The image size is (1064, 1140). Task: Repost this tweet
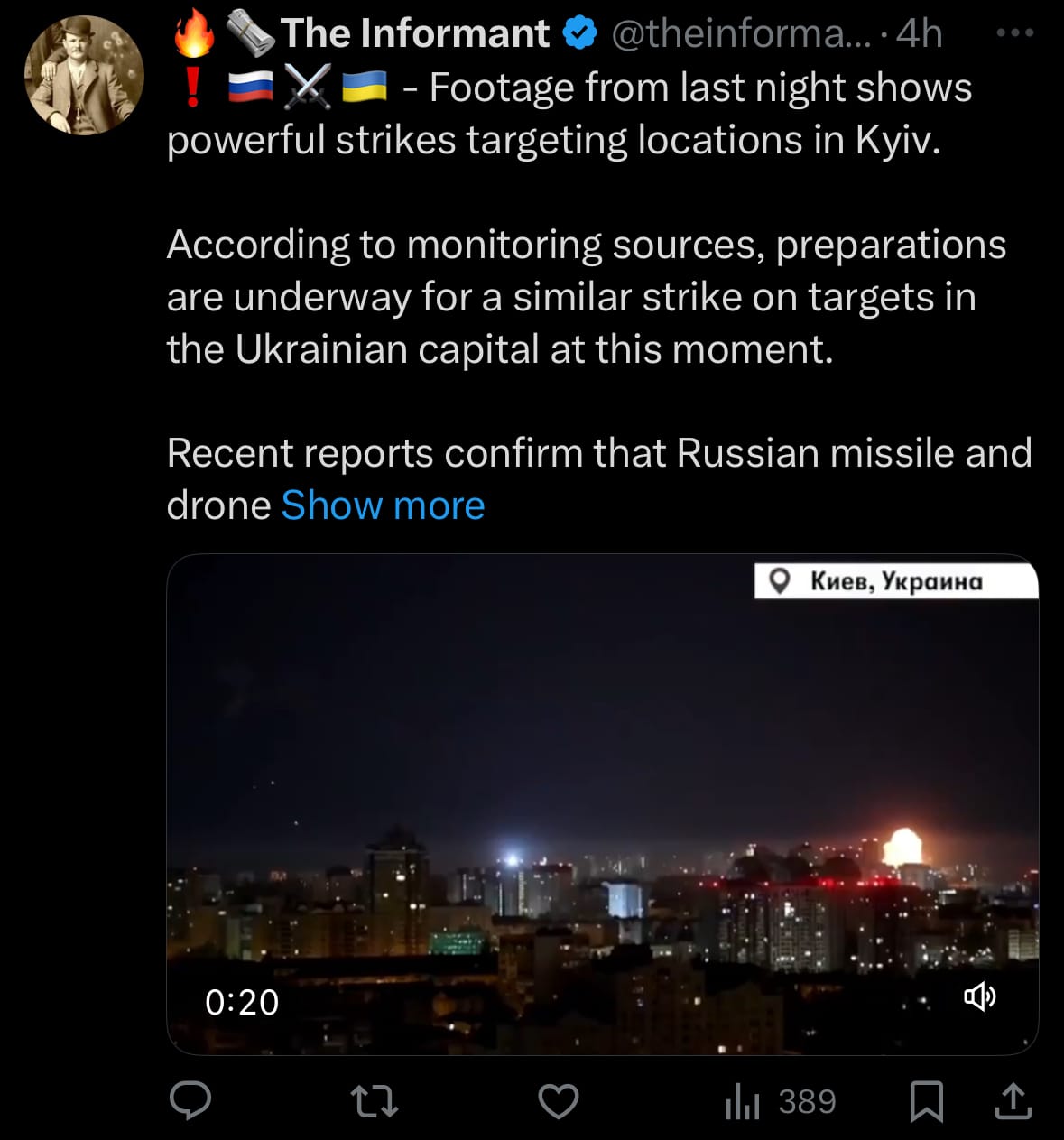(x=374, y=1101)
